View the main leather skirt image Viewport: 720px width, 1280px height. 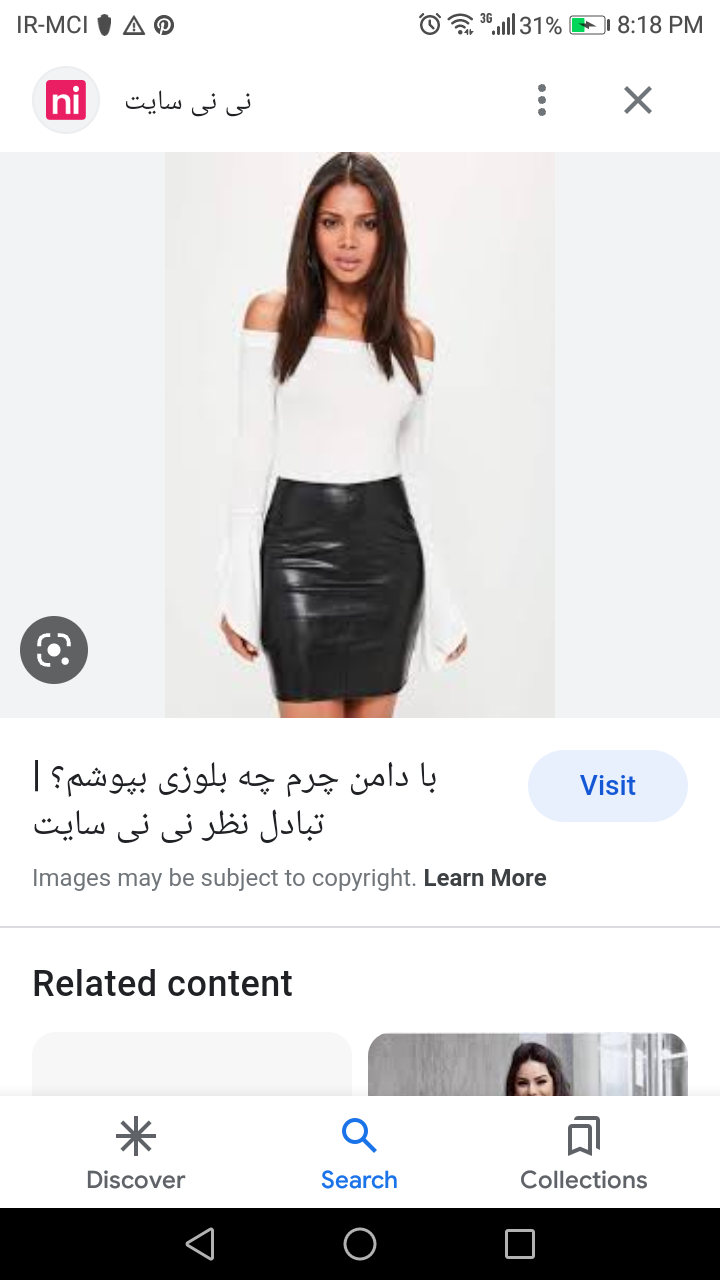(359, 435)
